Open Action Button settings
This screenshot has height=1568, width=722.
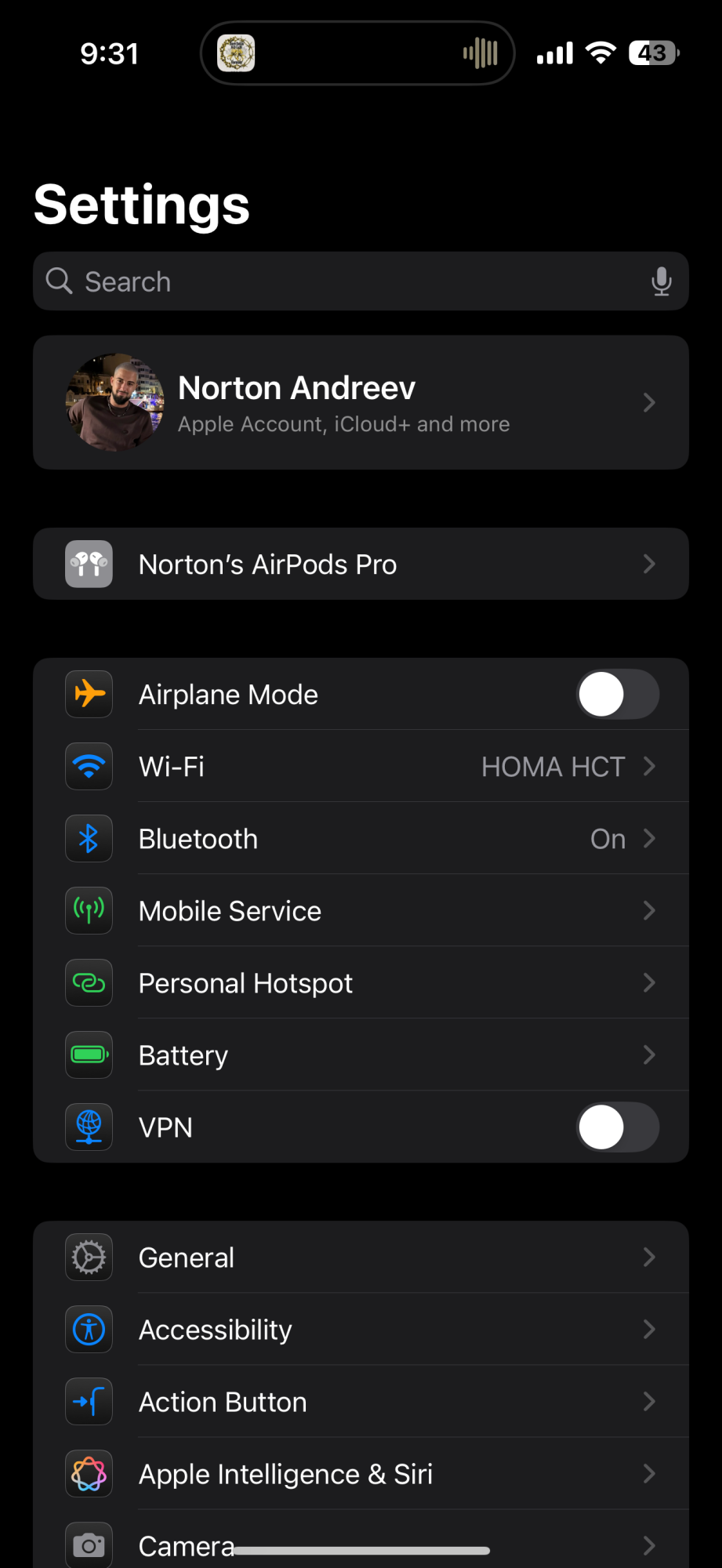[x=361, y=1402]
